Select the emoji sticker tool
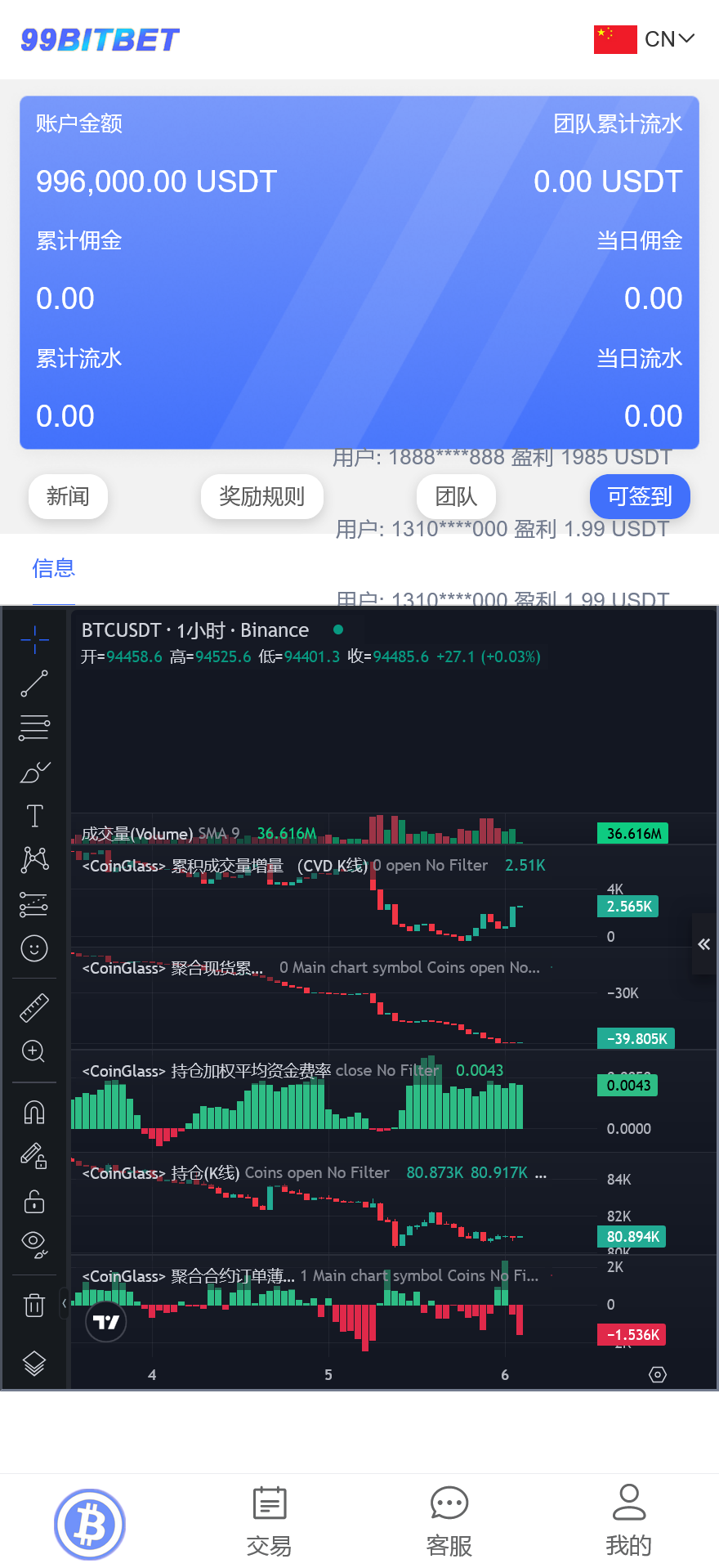 [x=33, y=949]
